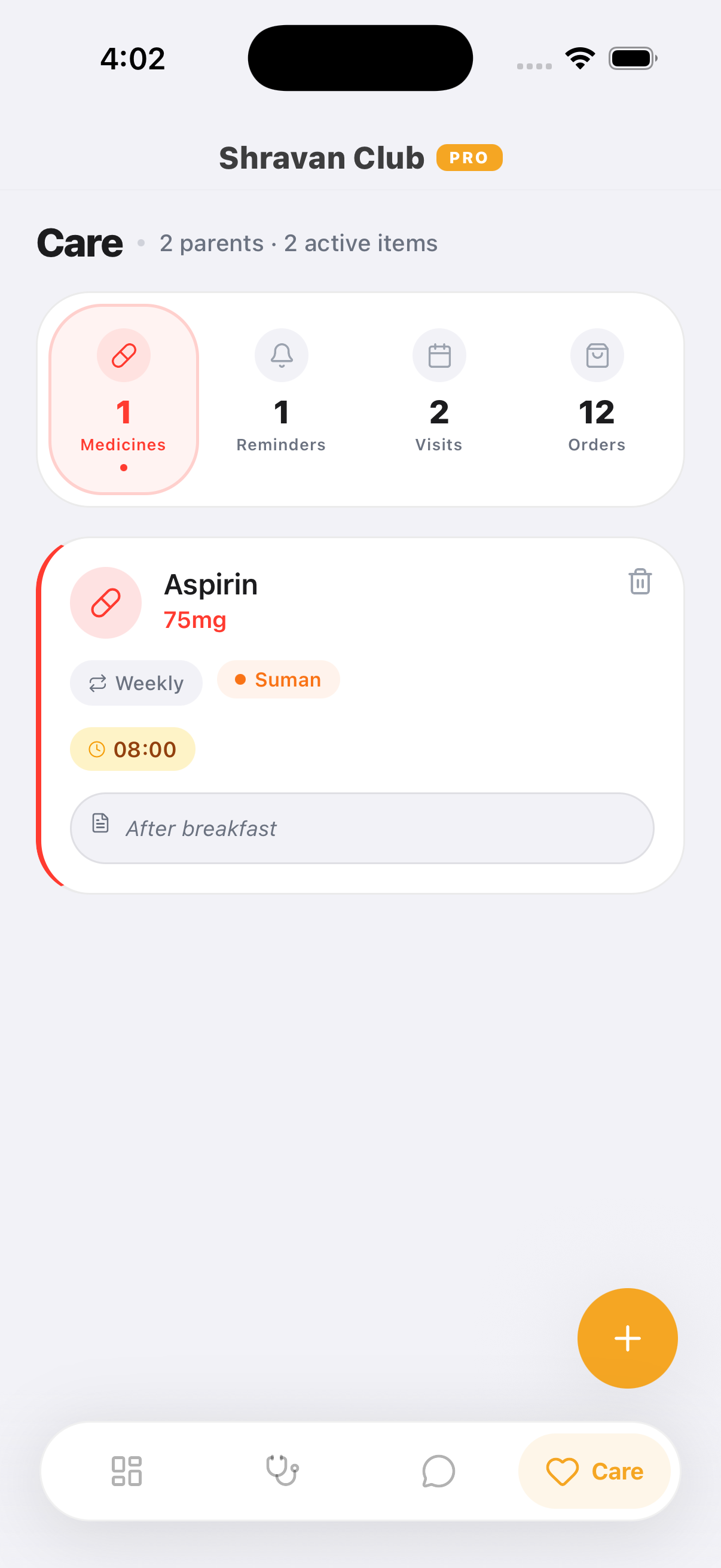Go to the dashboard grid tab
Image resolution: width=721 pixels, height=1568 pixels.
click(127, 1471)
